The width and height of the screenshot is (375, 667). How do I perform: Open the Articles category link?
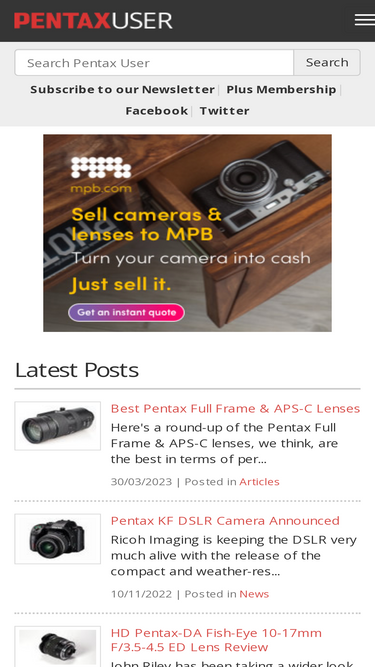259,482
